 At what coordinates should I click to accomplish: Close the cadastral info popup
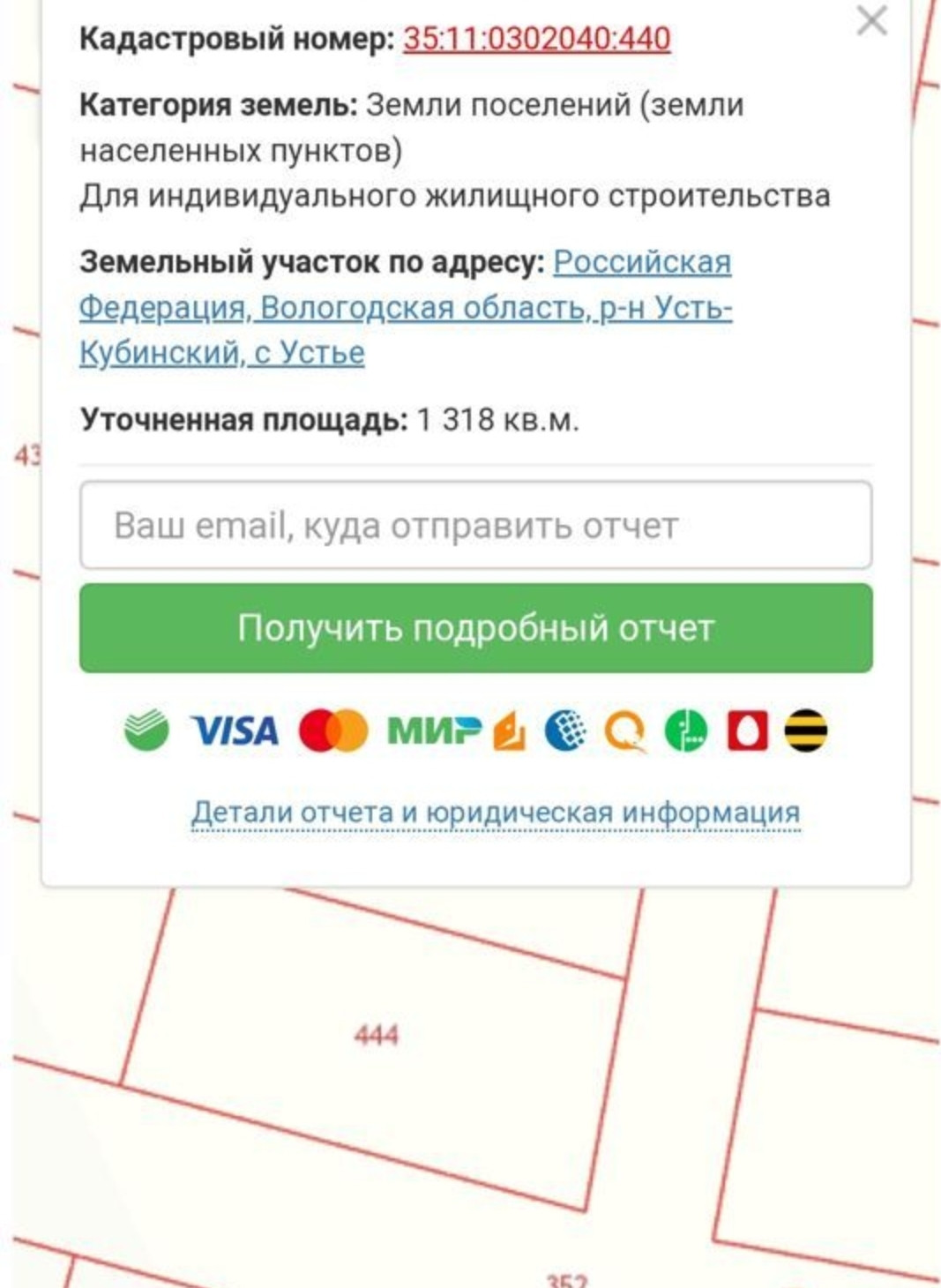coord(871,19)
